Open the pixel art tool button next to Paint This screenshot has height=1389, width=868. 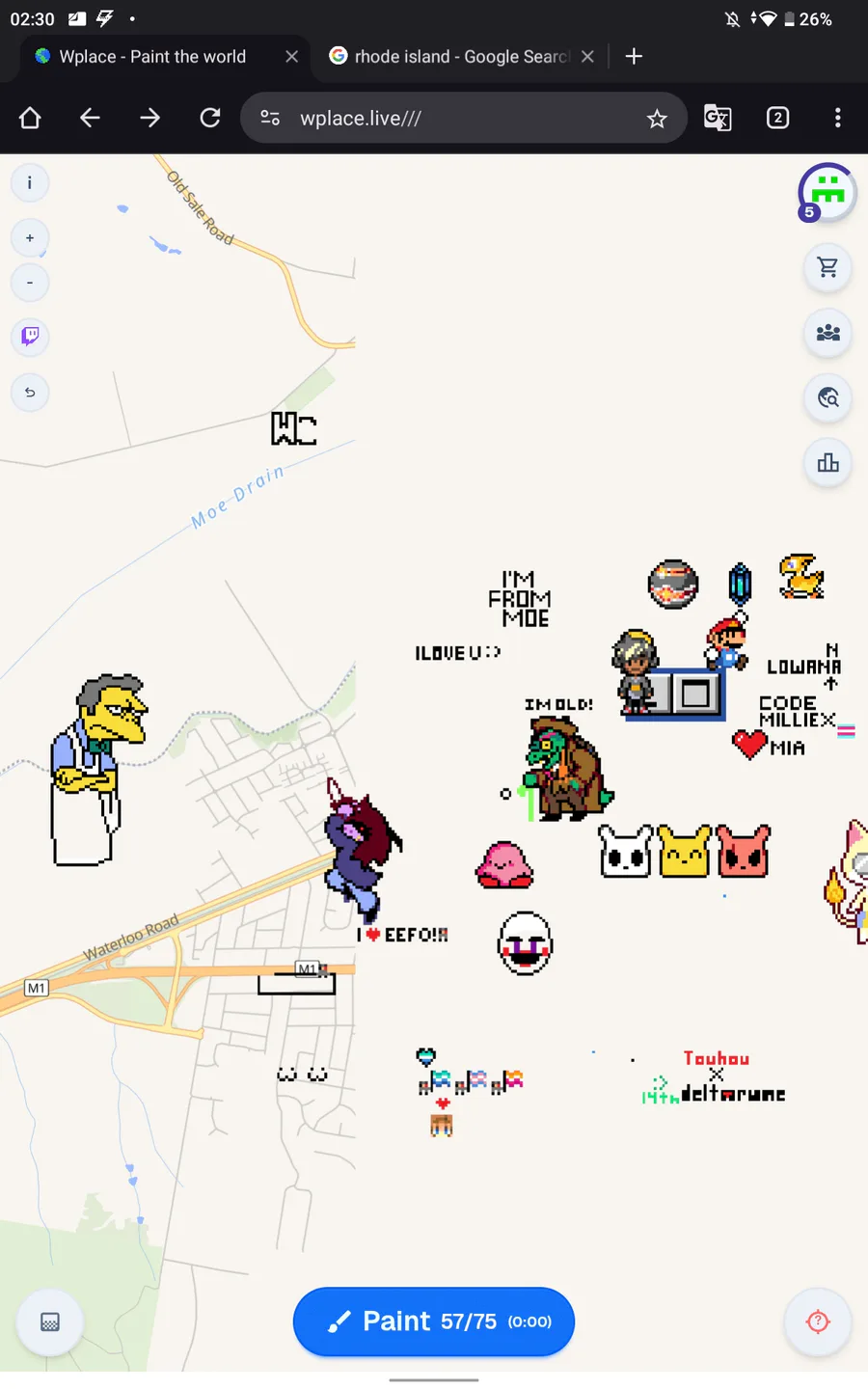(50, 1321)
